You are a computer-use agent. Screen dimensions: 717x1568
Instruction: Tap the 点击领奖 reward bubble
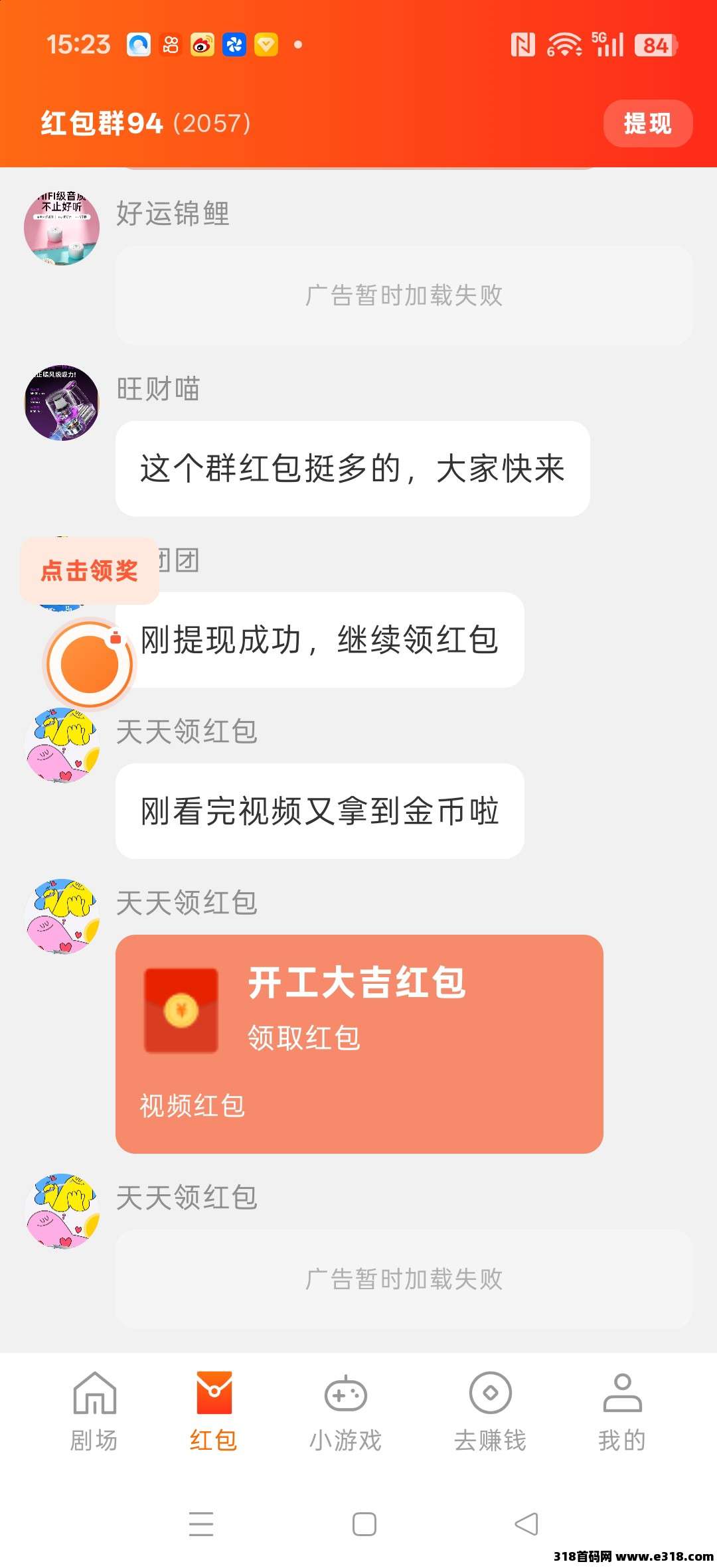pos(89,570)
